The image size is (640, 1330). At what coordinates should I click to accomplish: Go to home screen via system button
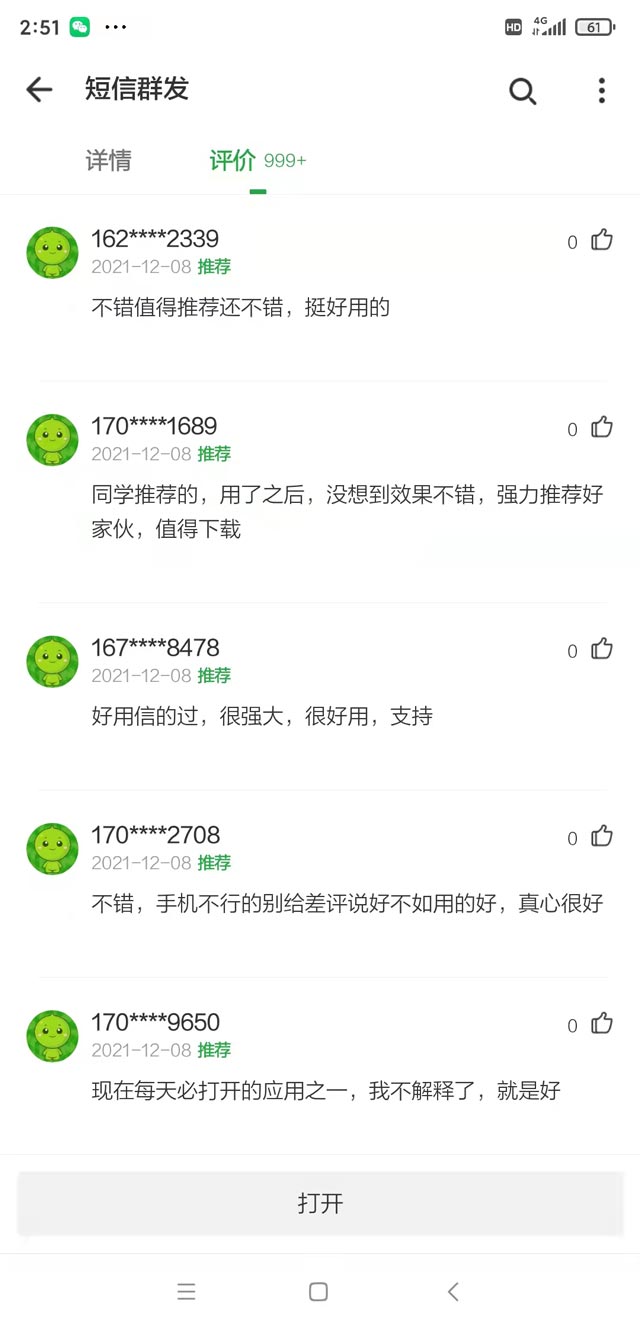(318, 1292)
